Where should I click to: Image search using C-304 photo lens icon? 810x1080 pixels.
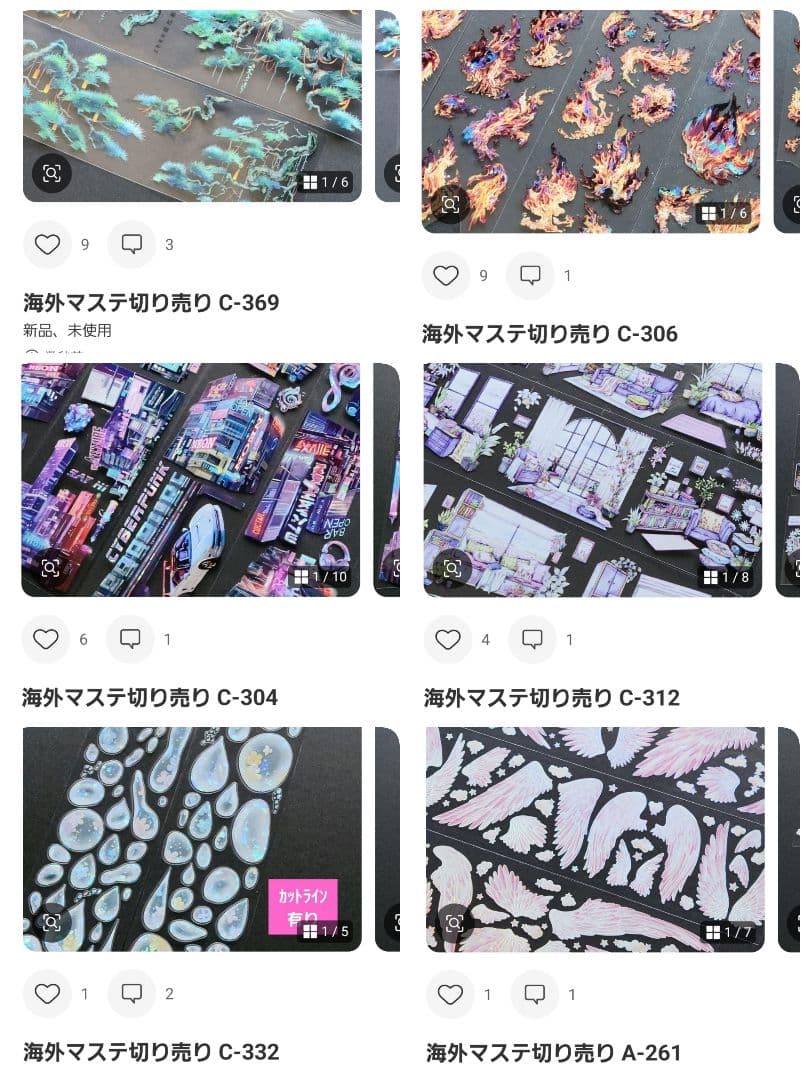pos(50,569)
